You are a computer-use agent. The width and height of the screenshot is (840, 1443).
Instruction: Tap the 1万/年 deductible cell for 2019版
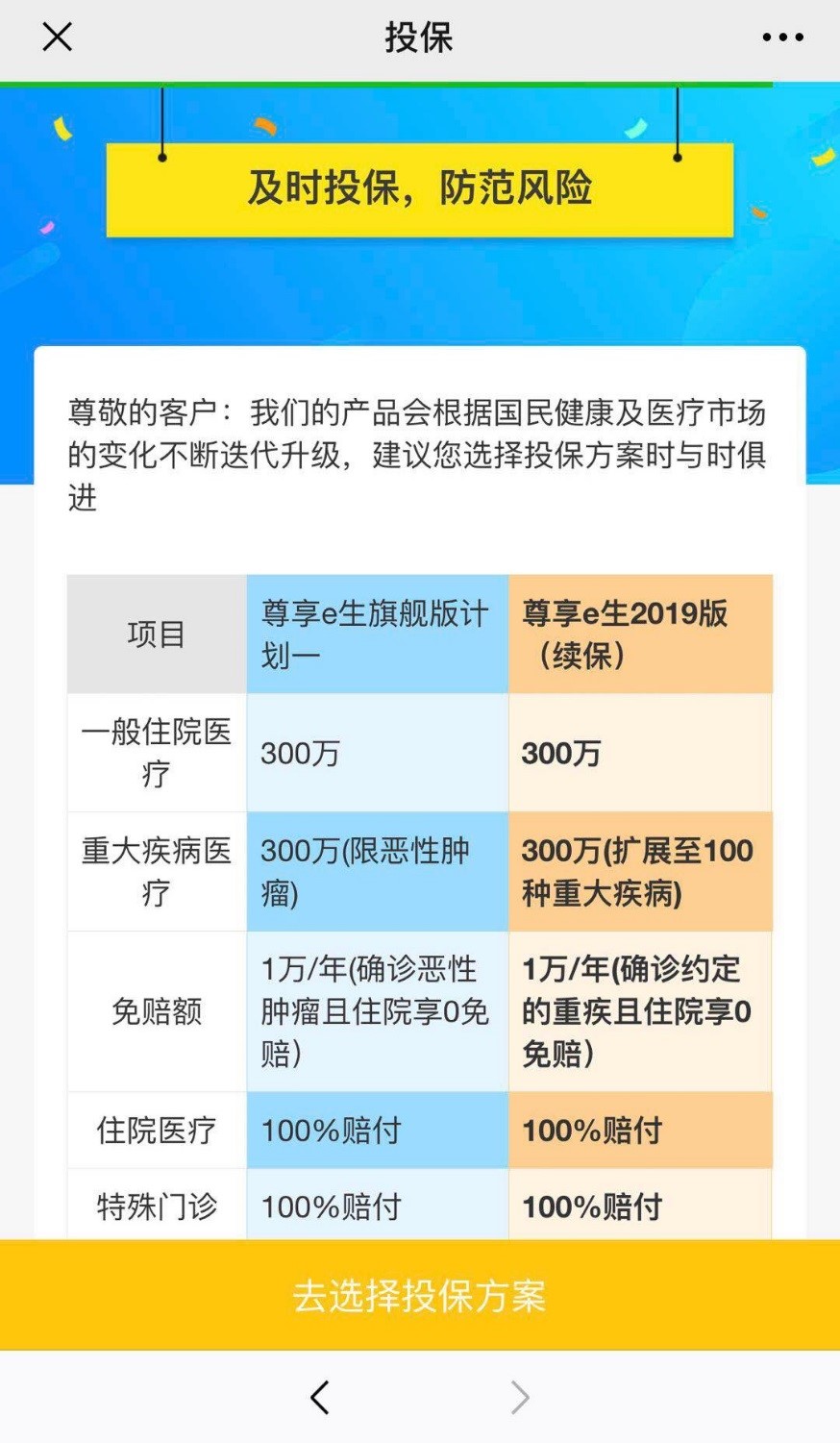pyautogui.click(x=640, y=1012)
